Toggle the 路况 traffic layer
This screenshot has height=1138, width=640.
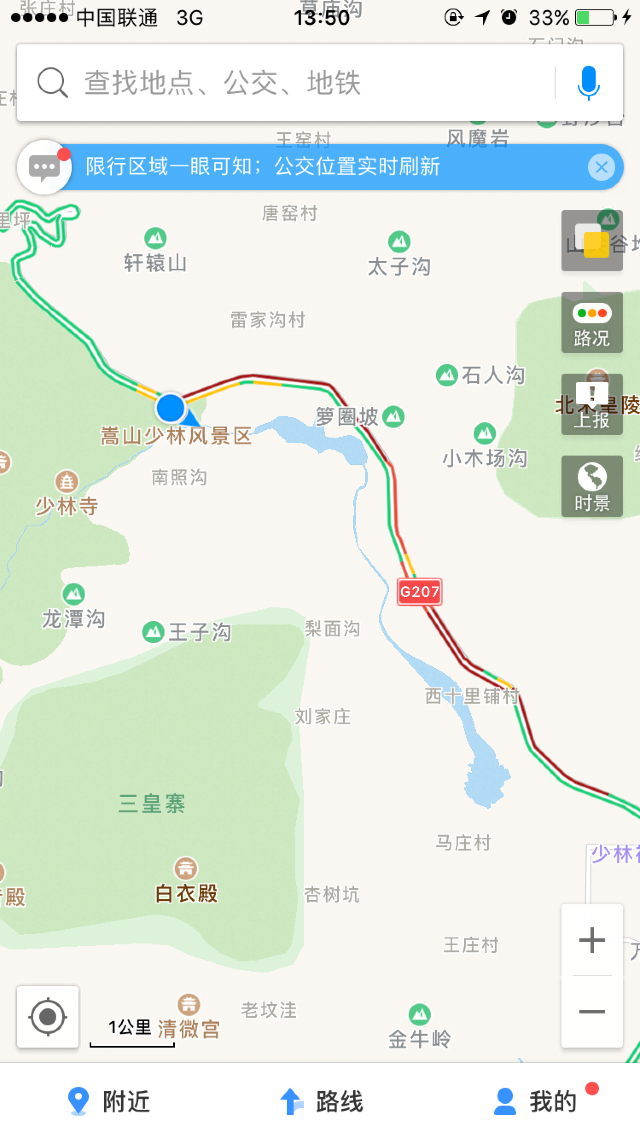tap(592, 323)
